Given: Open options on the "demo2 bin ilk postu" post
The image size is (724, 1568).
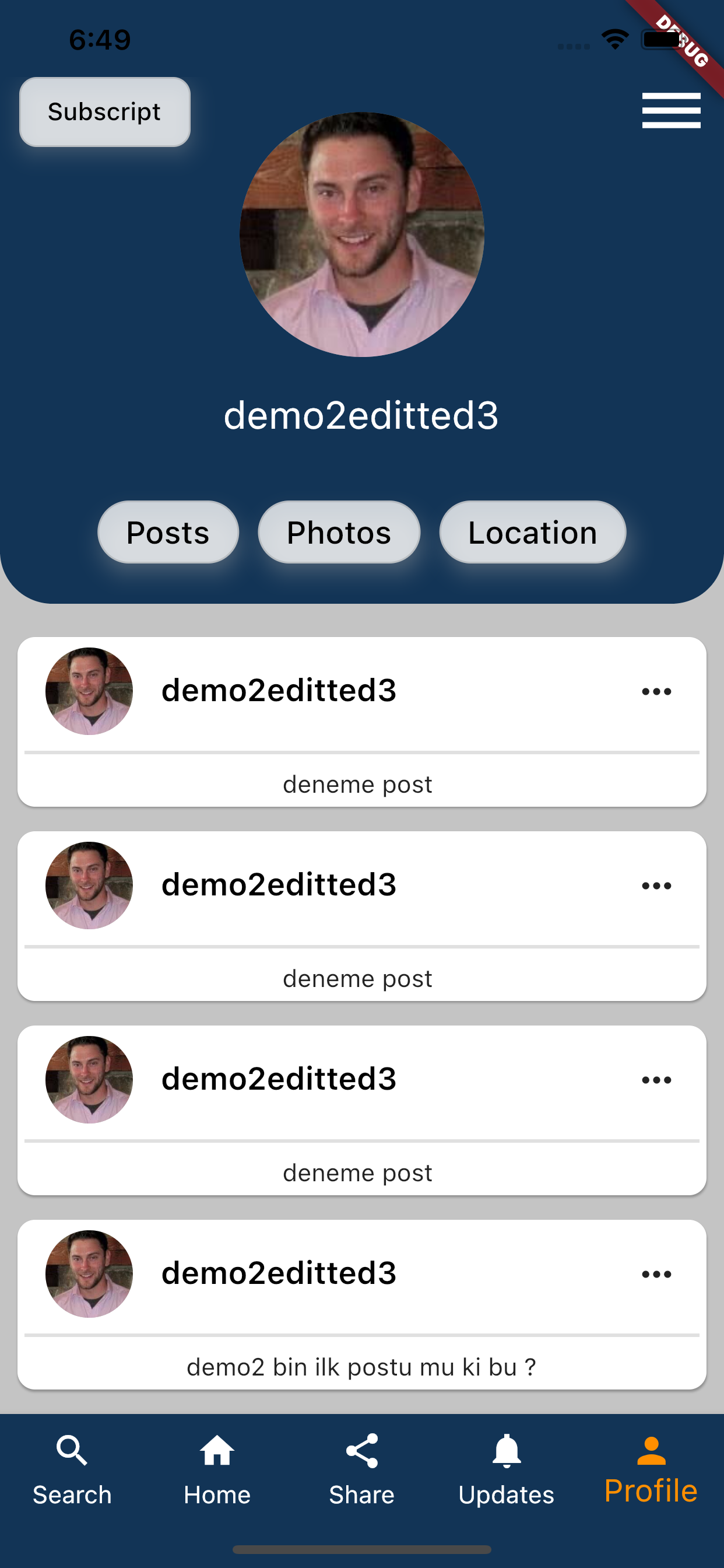Looking at the screenshot, I should 656,1274.
